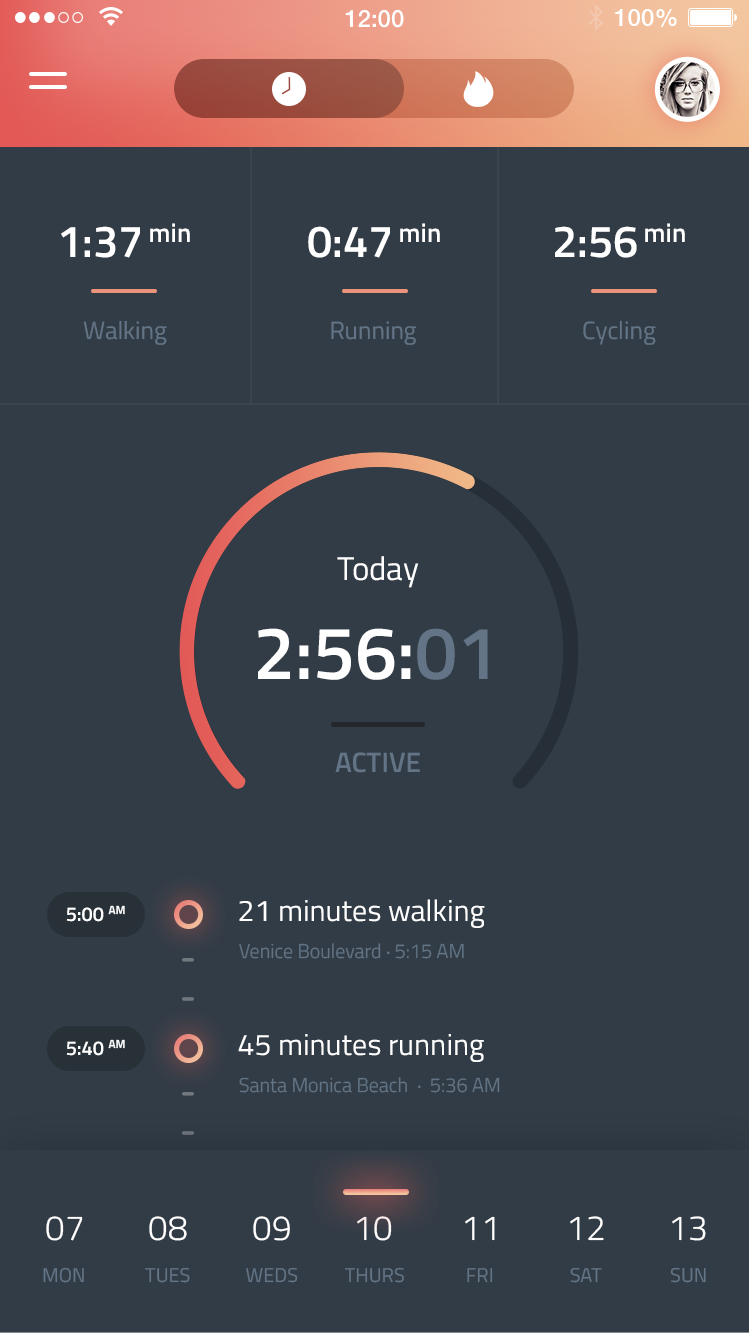Select Friday 11 in the week bar
The height and width of the screenshot is (1334, 749).
[x=480, y=1246]
